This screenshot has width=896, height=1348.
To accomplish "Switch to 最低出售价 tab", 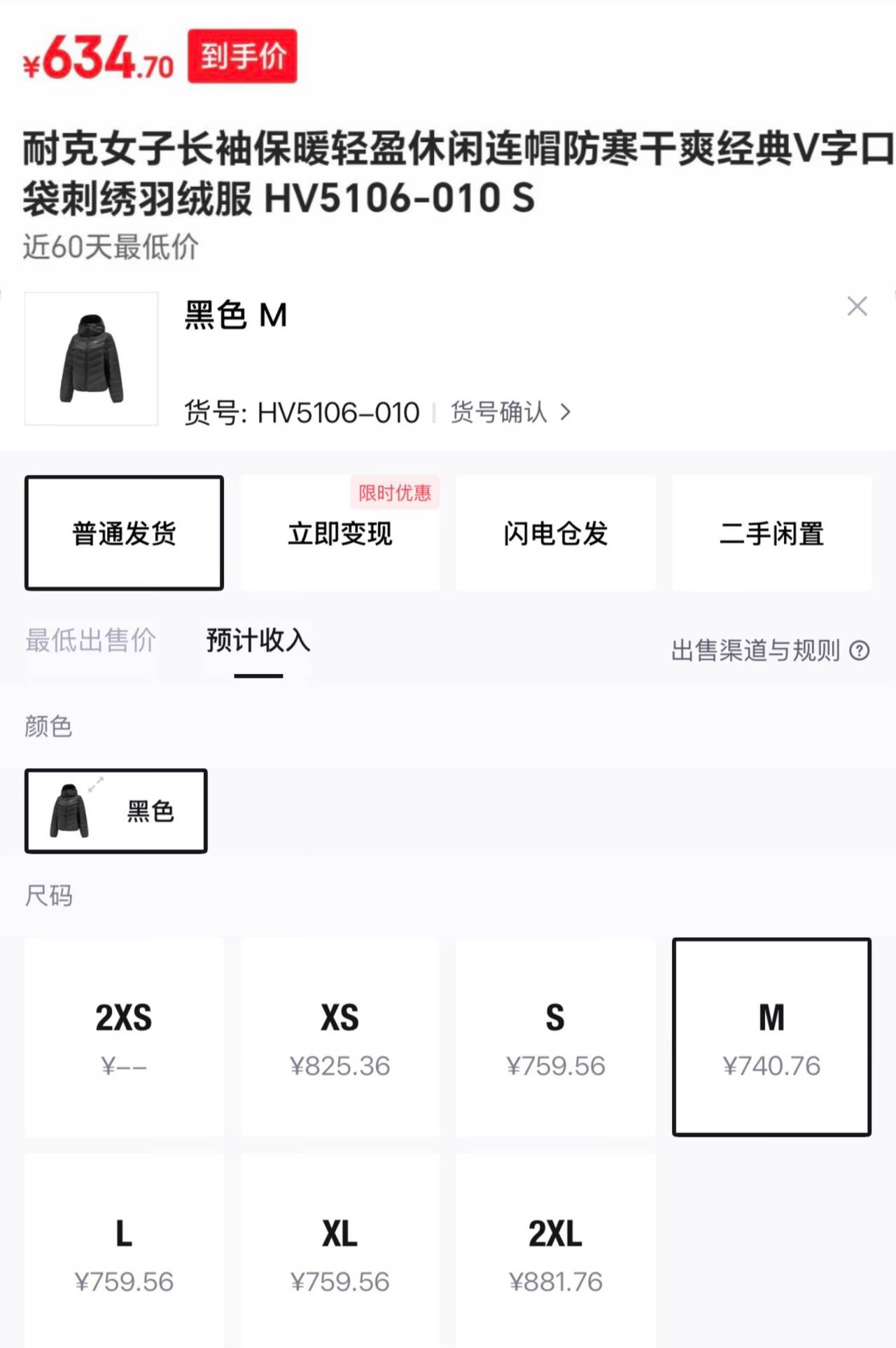I will coord(90,640).
